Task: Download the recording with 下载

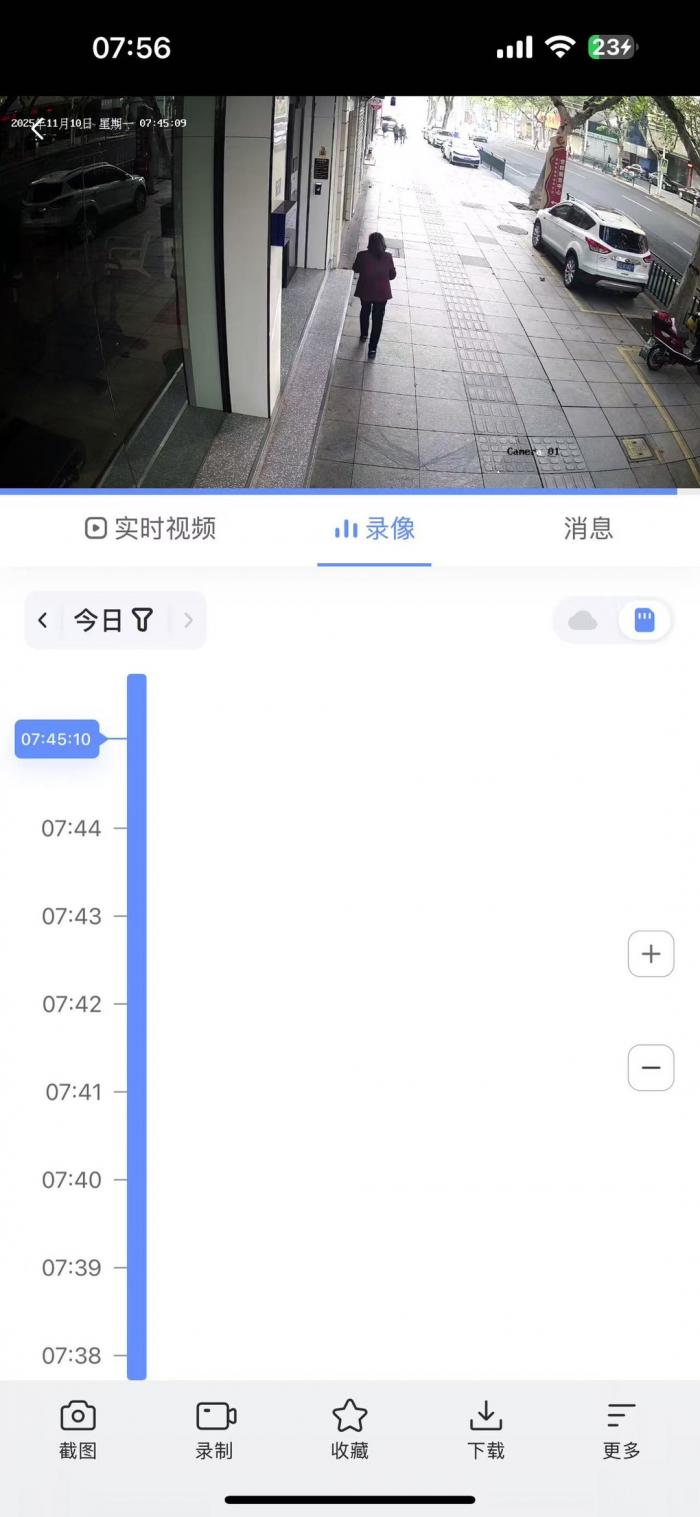Action: (x=486, y=1430)
